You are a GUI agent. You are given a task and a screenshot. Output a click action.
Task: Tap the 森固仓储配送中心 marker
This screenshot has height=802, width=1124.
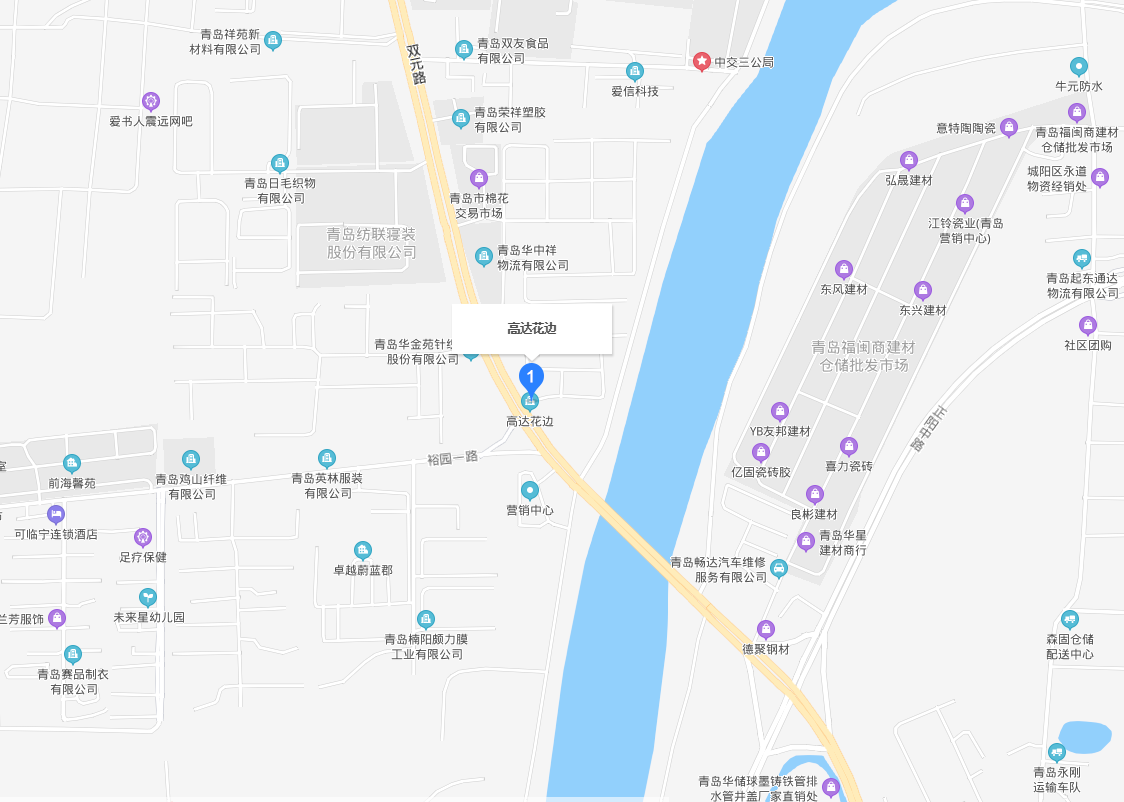click(x=1070, y=619)
